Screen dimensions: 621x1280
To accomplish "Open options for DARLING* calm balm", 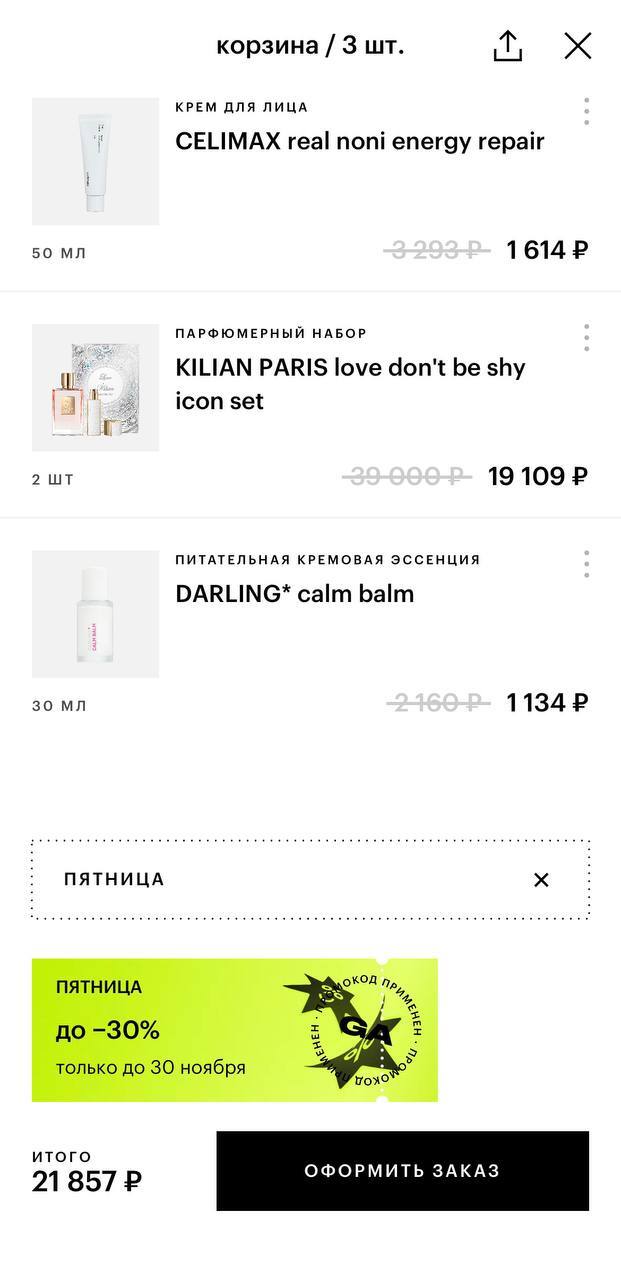I will point(586,564).
